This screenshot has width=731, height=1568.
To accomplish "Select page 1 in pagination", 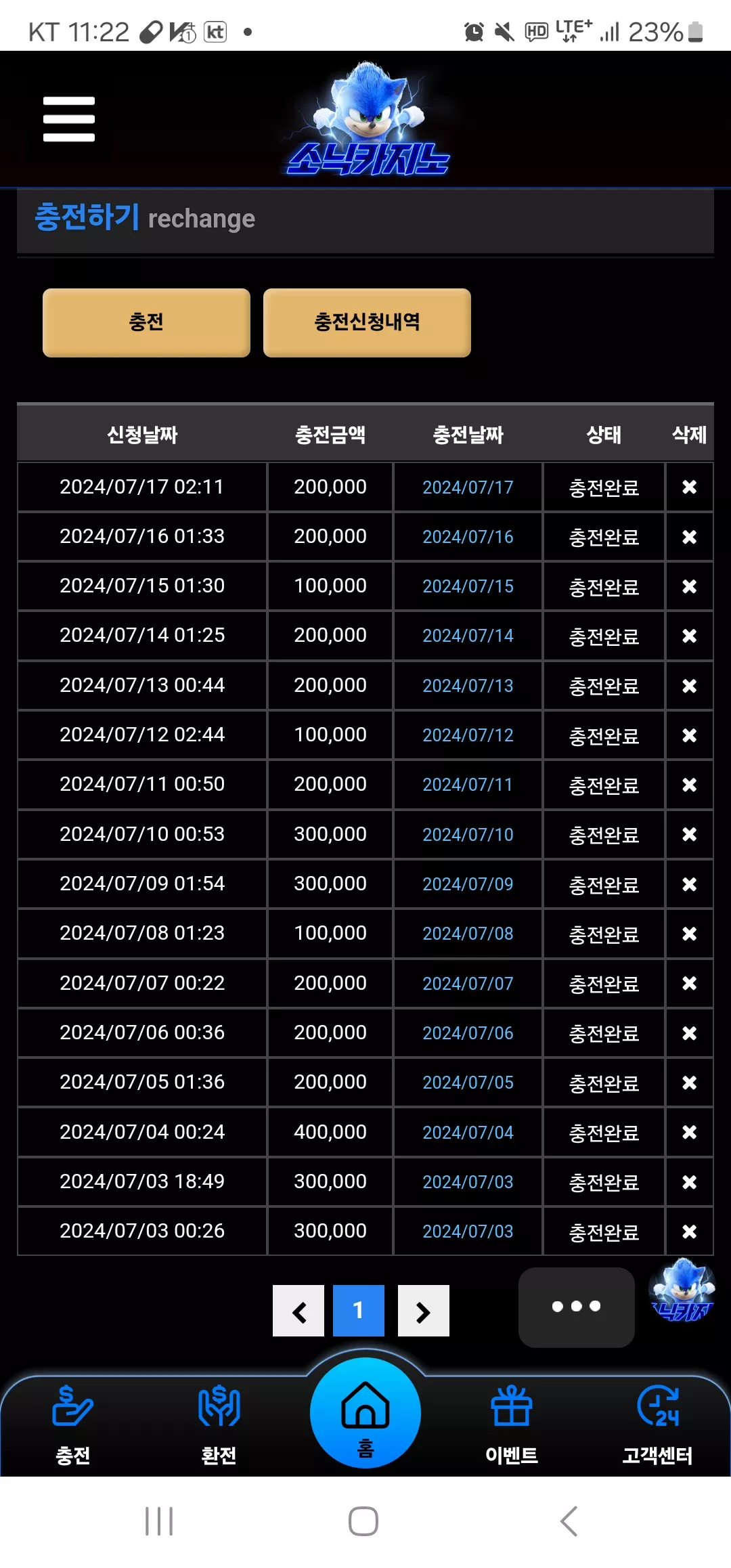I will [x=359, y=1311].
